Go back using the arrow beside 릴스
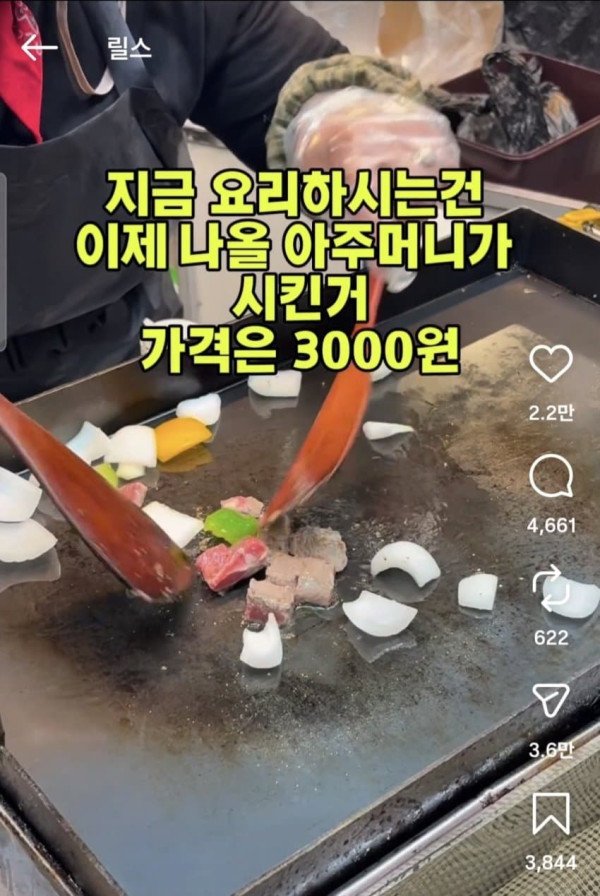This screenshot has height=896, width=600. pyautogui.click(x=39, y=47)
